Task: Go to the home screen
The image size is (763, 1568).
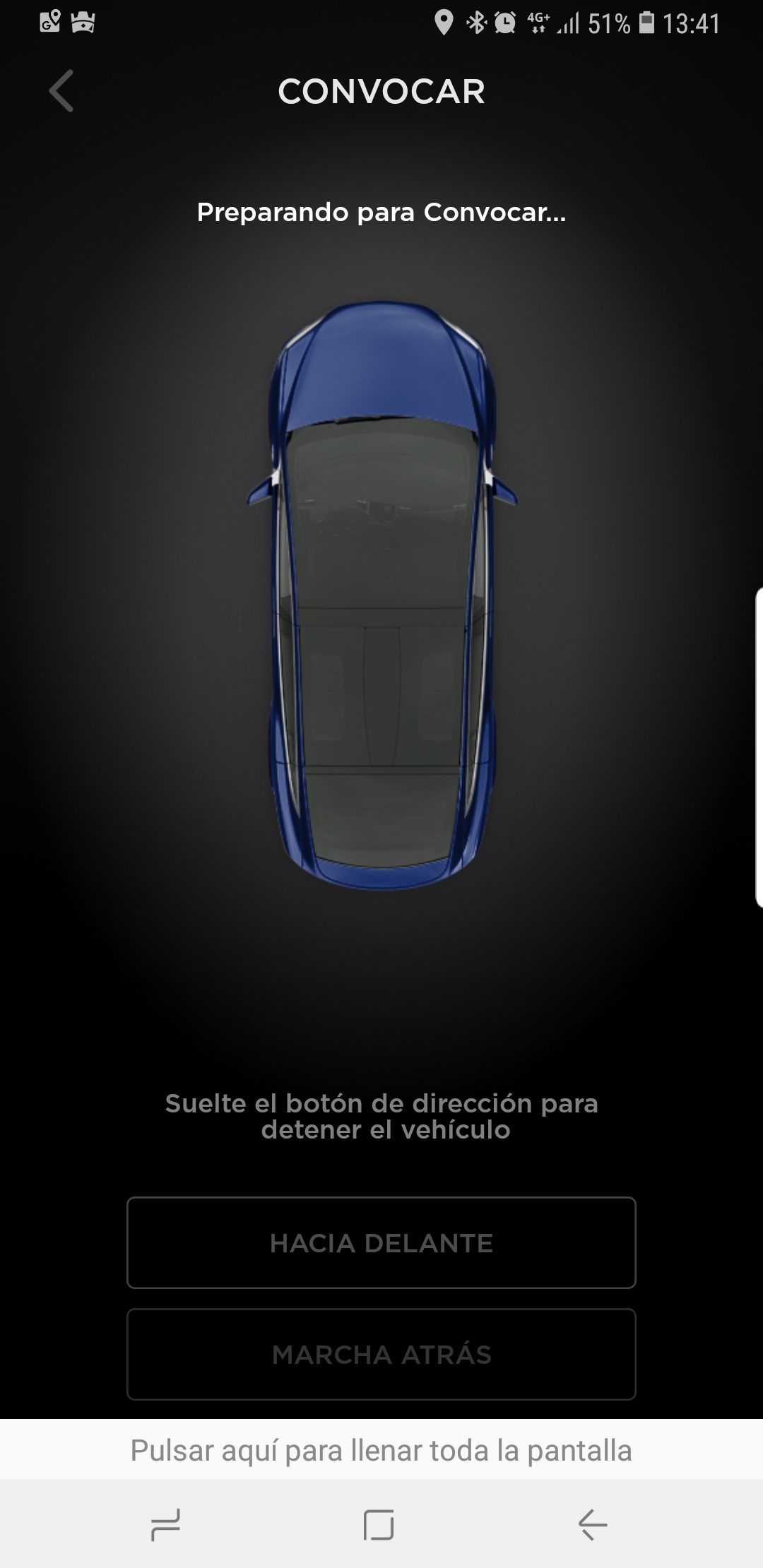Action: point(379,1524)
